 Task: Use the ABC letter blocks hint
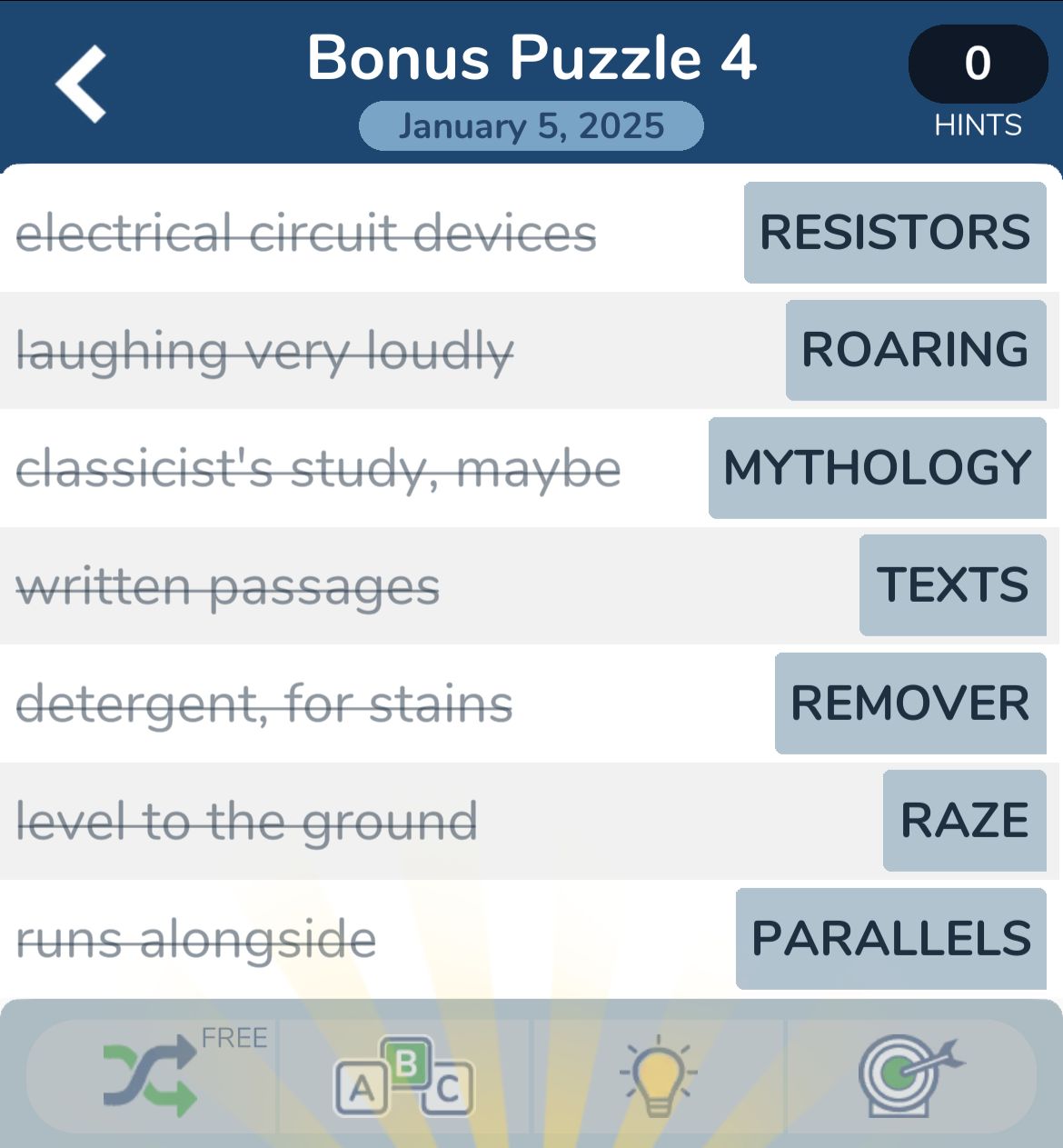404,1078
